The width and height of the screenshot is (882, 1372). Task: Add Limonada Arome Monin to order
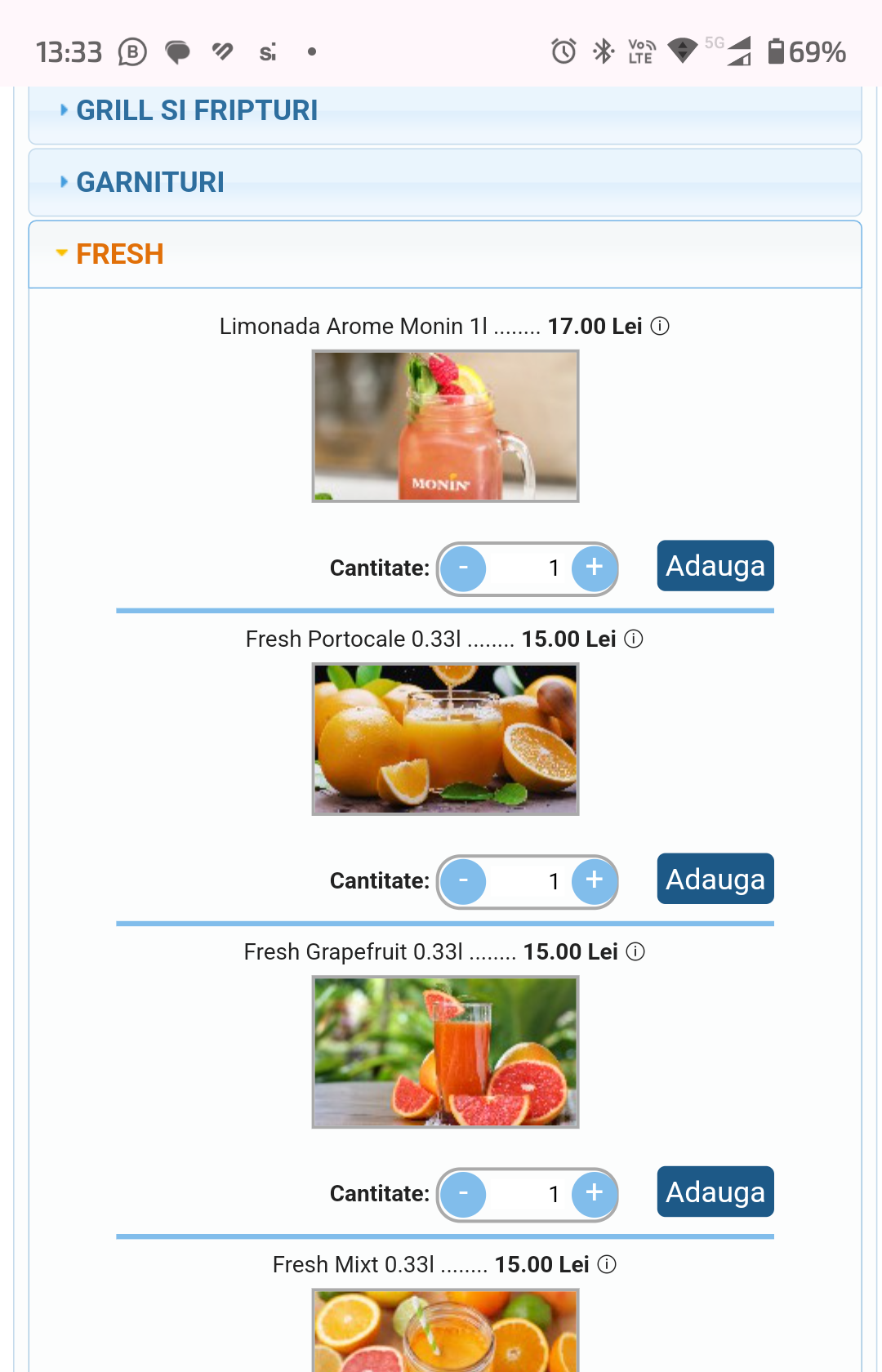[x=715, y=566]
